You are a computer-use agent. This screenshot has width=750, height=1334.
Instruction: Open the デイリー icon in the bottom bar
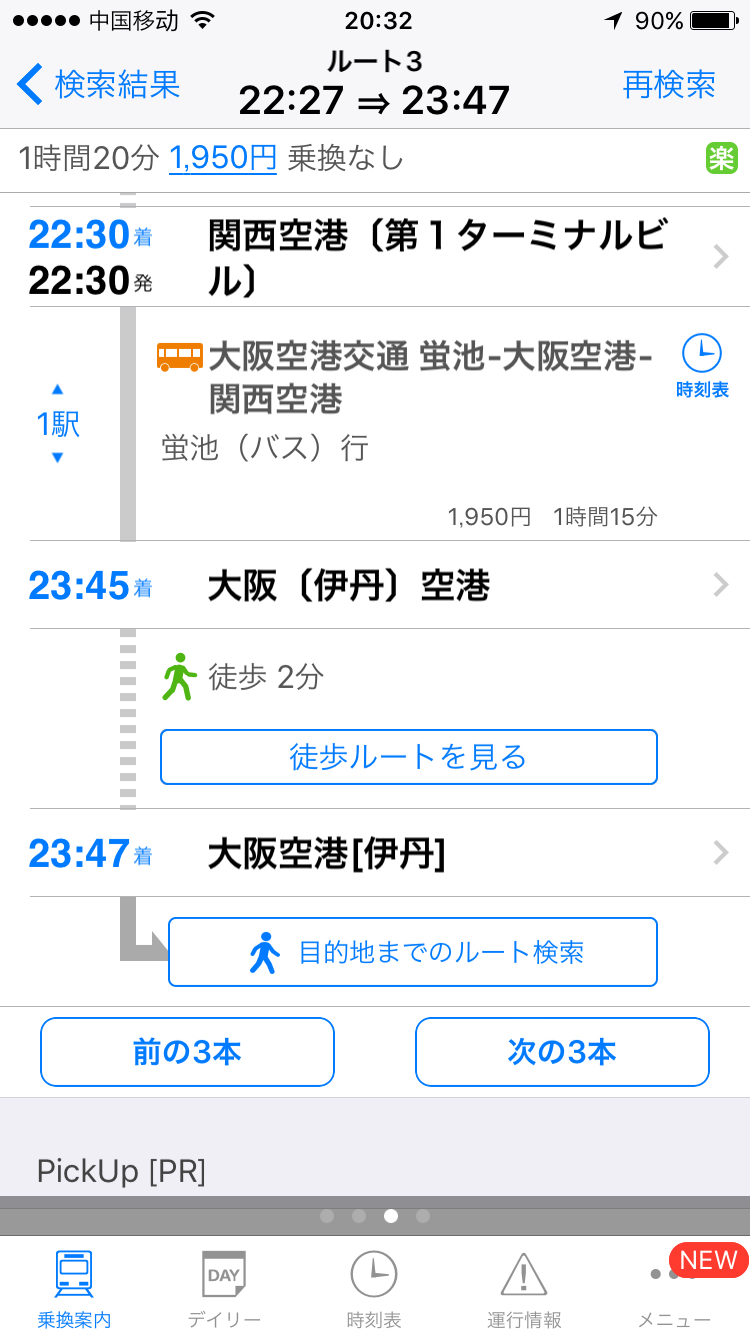pos(222,1285)
